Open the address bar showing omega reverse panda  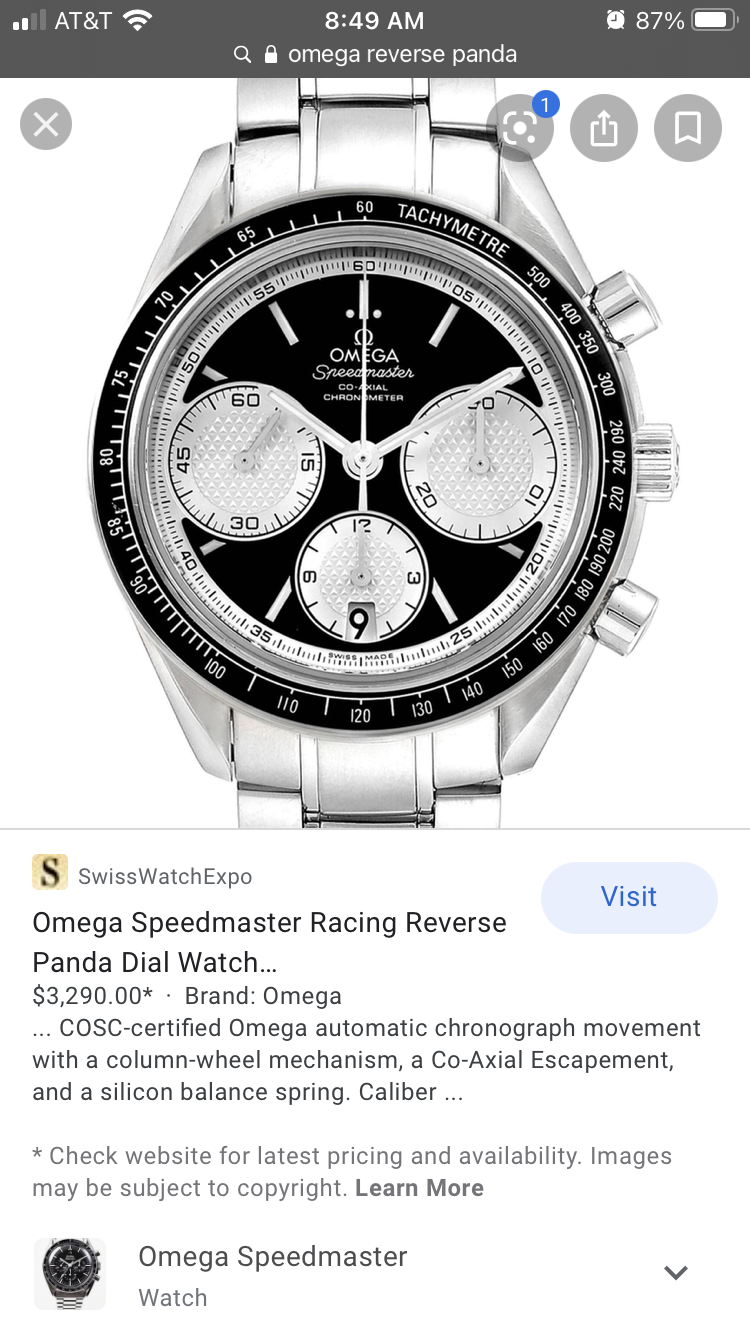coord(375,54)
